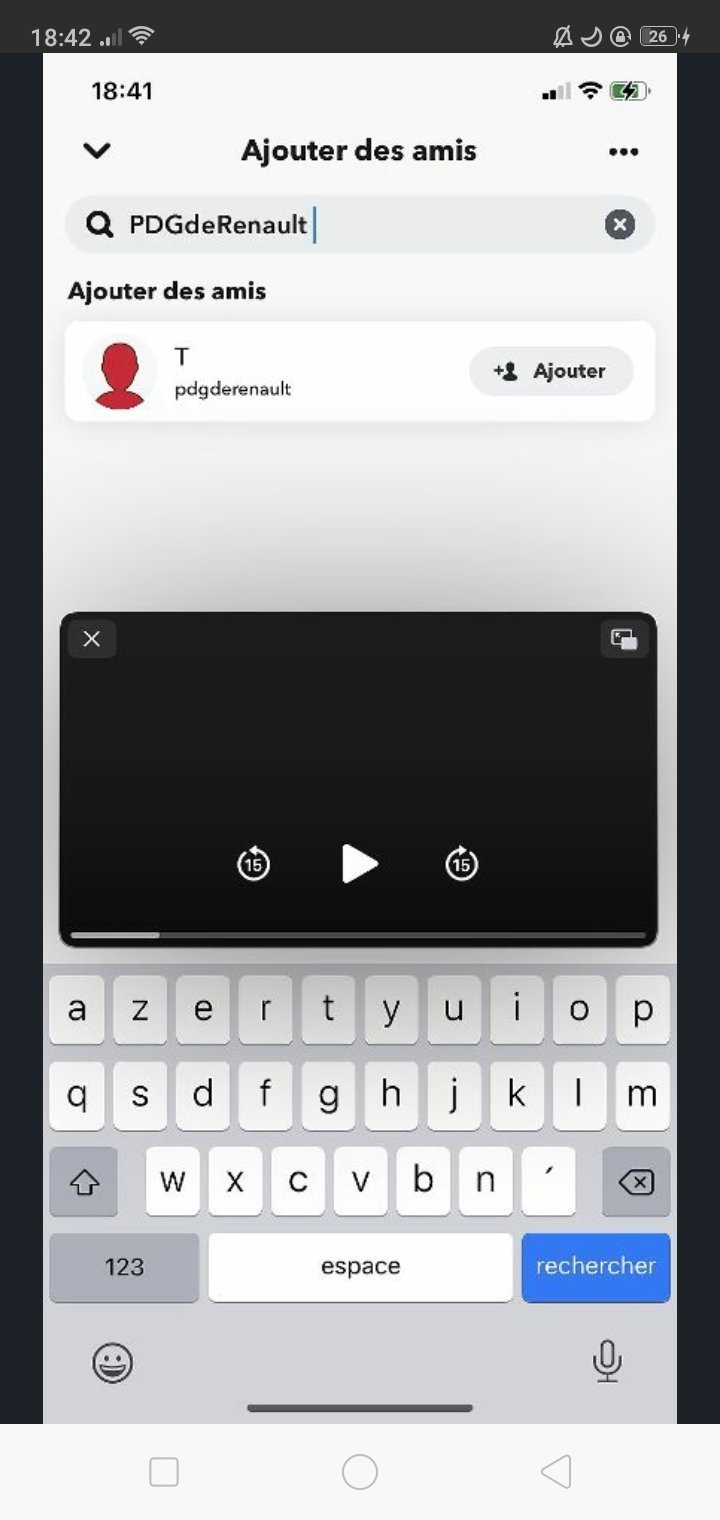
Task: Tap the friend search field
Action: (360, 224)
